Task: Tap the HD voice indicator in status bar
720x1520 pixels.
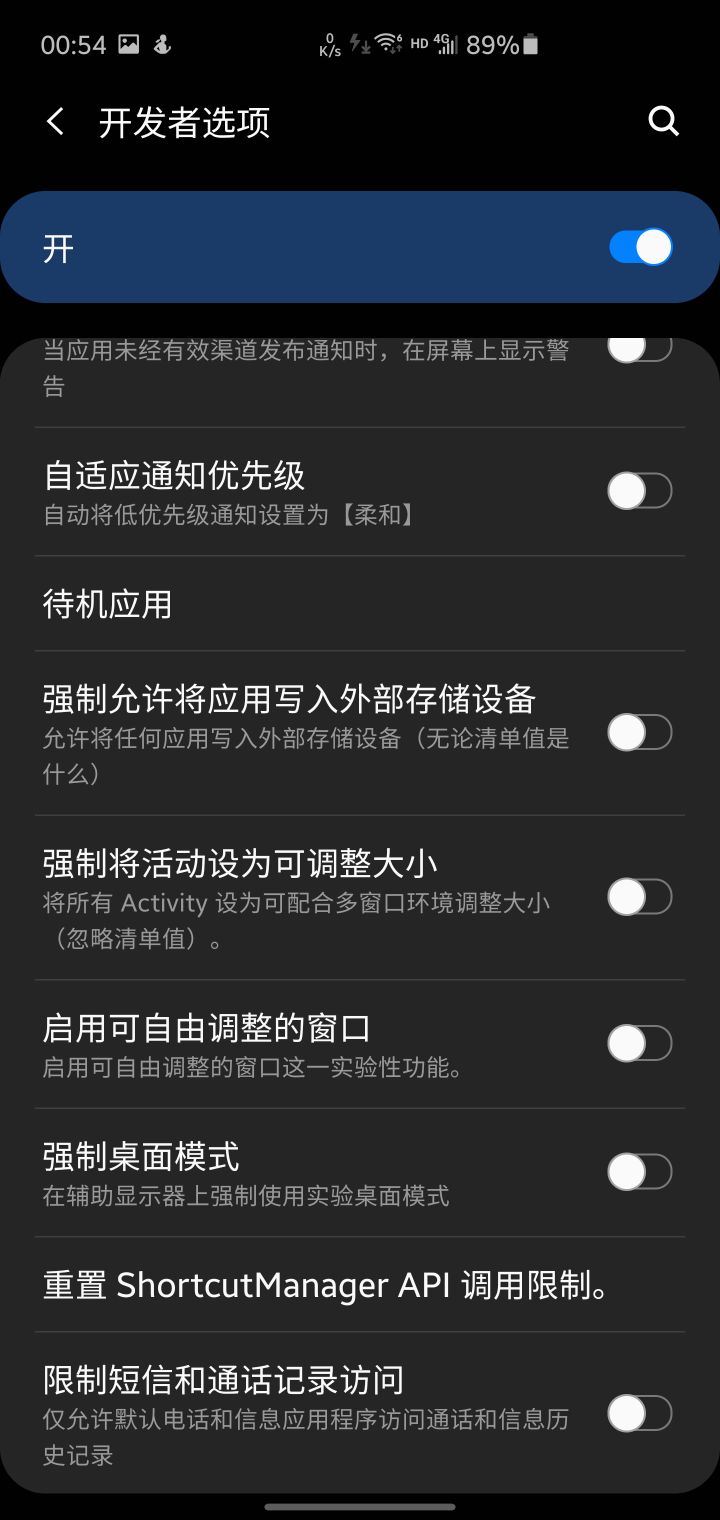Action: coord(418,44)
